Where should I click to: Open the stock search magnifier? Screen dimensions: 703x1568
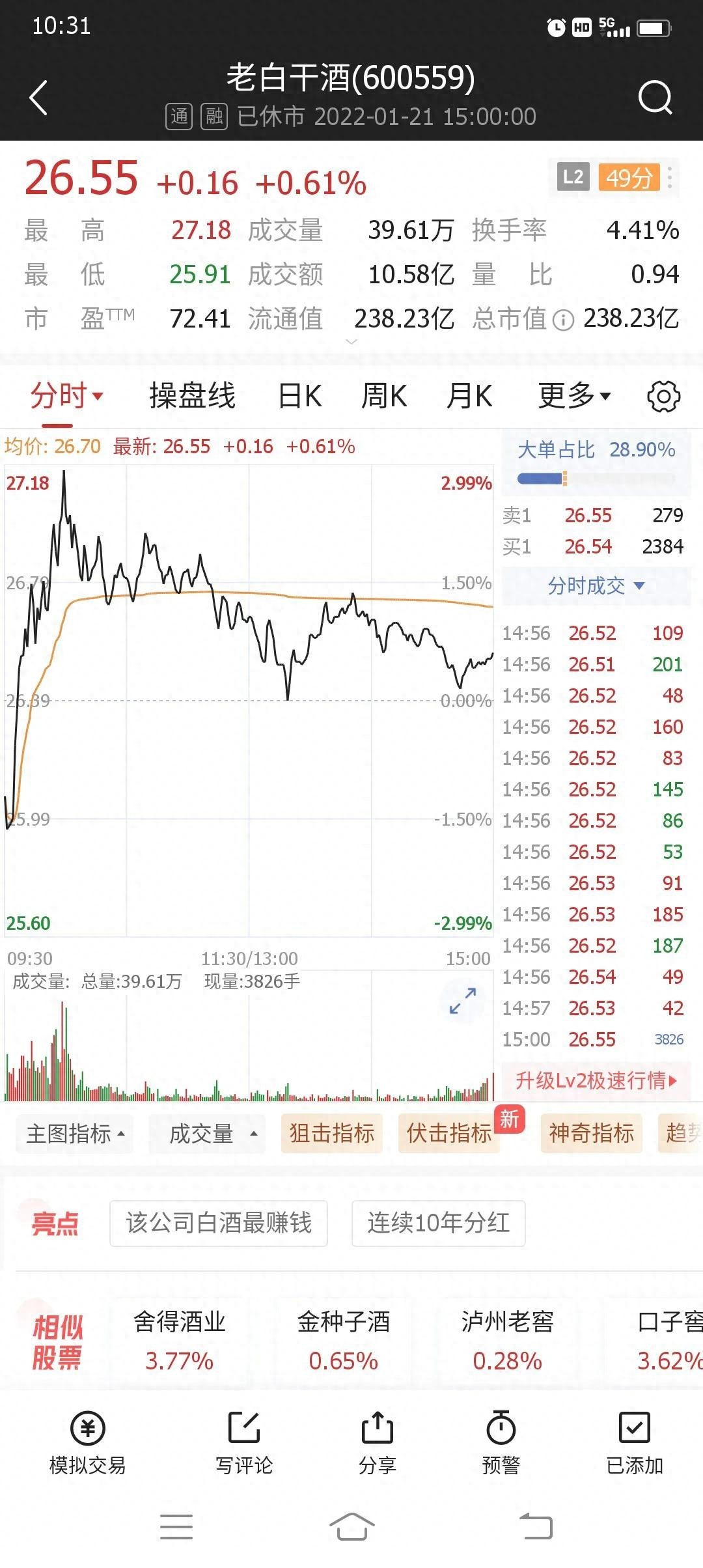coord(654,98)
